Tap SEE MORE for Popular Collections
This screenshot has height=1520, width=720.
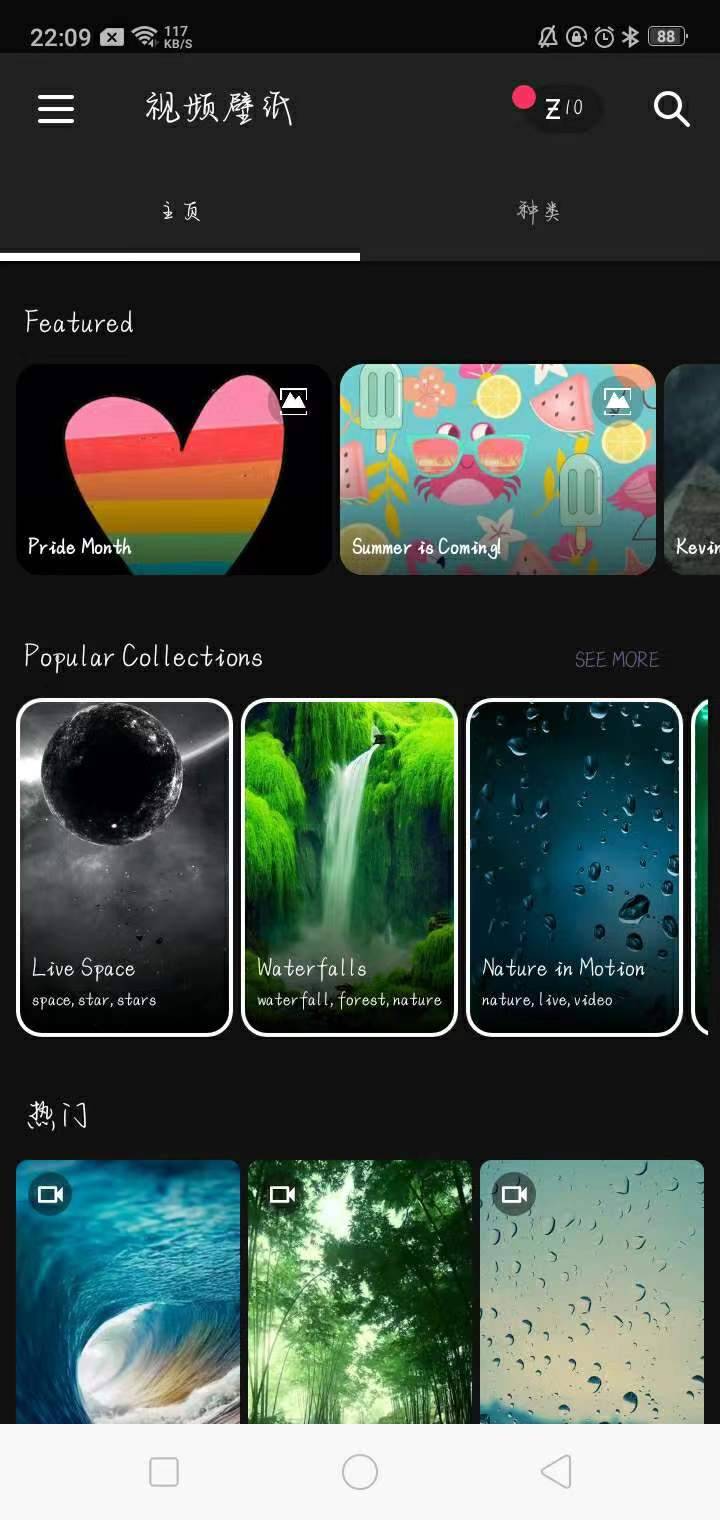(x=616, y=659)
